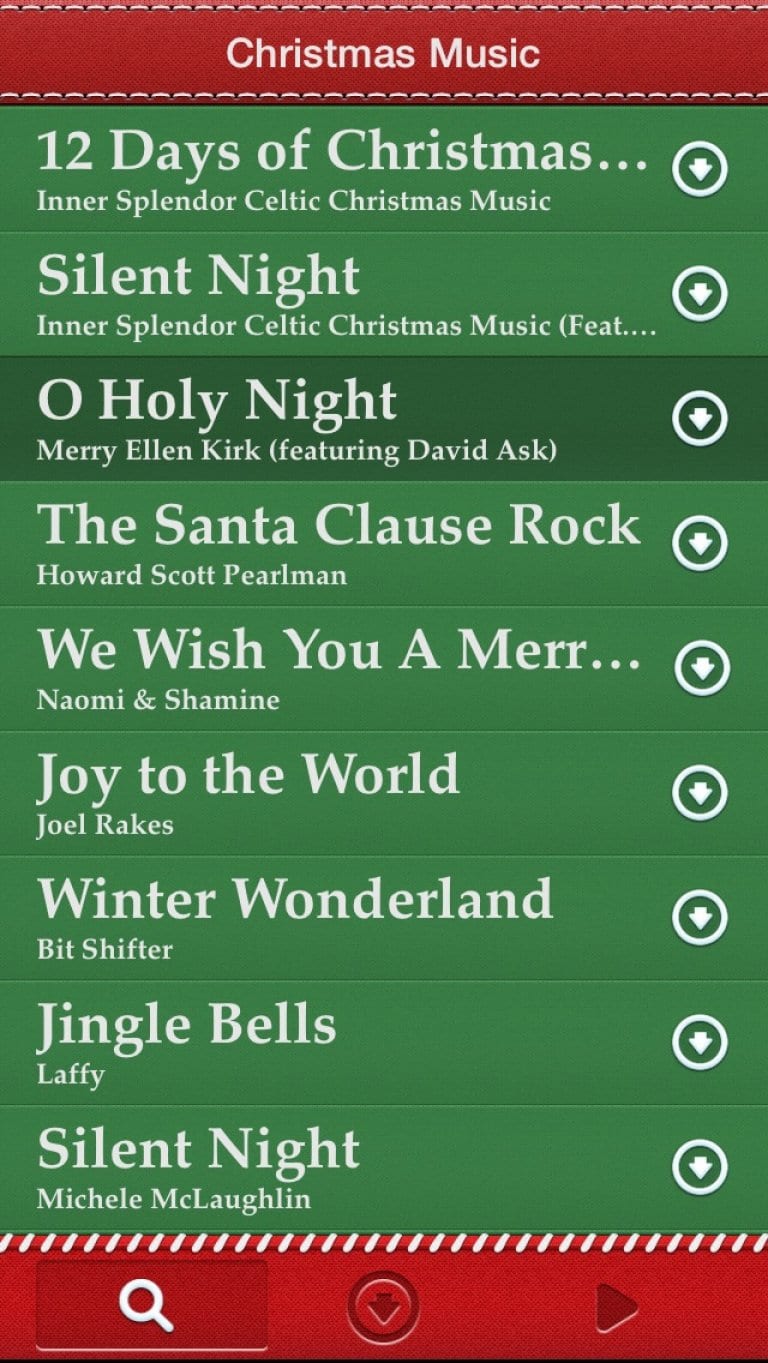Screen dimensions: 768x1363
Task: Tap Silent Night by Inner Splendor download arrow
Action: 700,295
